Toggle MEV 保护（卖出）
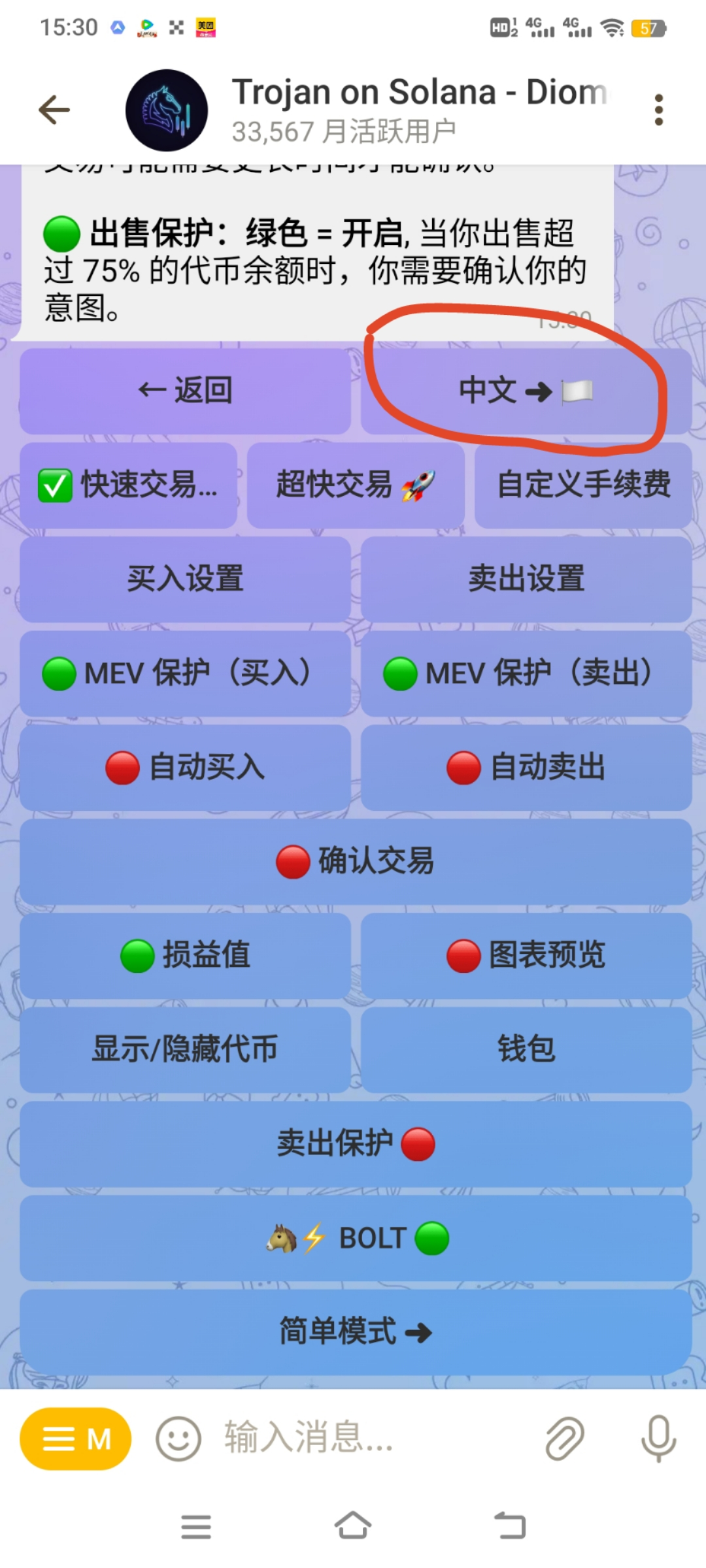 (526, 673)
